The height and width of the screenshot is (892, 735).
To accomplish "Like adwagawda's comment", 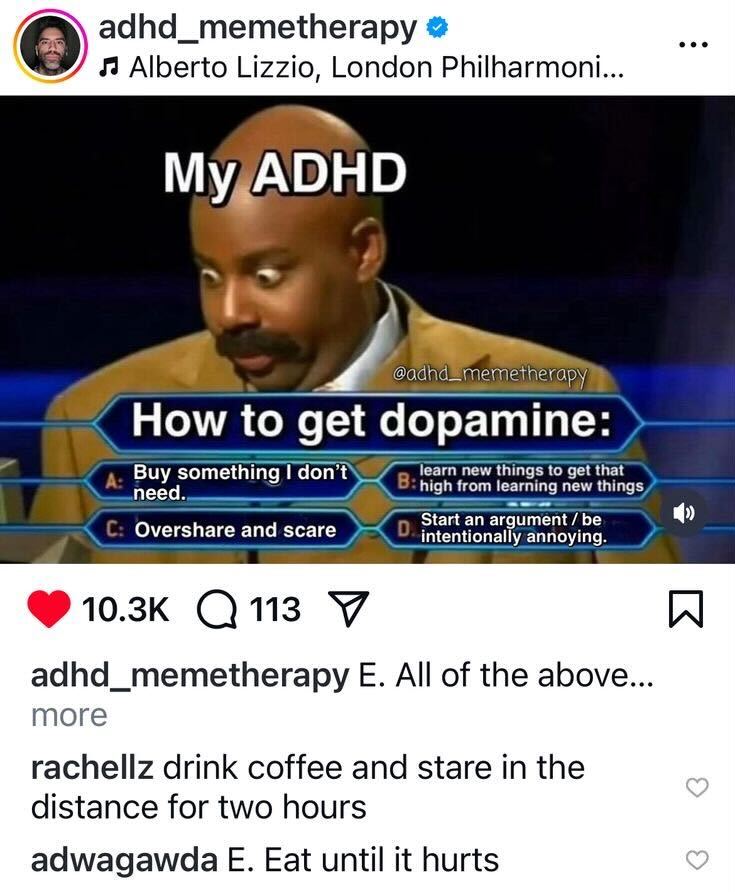I will click(698, 859).
